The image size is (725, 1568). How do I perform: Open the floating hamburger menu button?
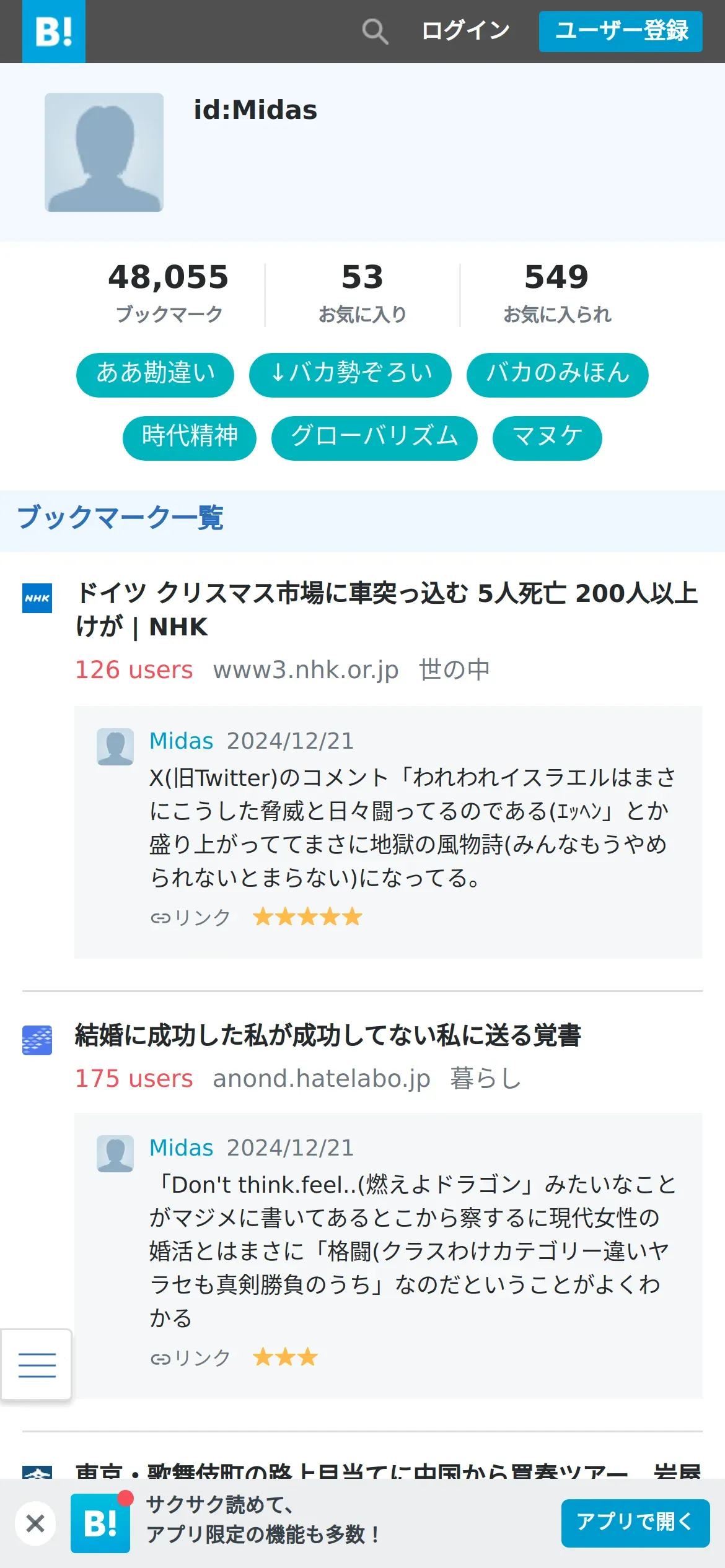click(x=37, y=1364)
